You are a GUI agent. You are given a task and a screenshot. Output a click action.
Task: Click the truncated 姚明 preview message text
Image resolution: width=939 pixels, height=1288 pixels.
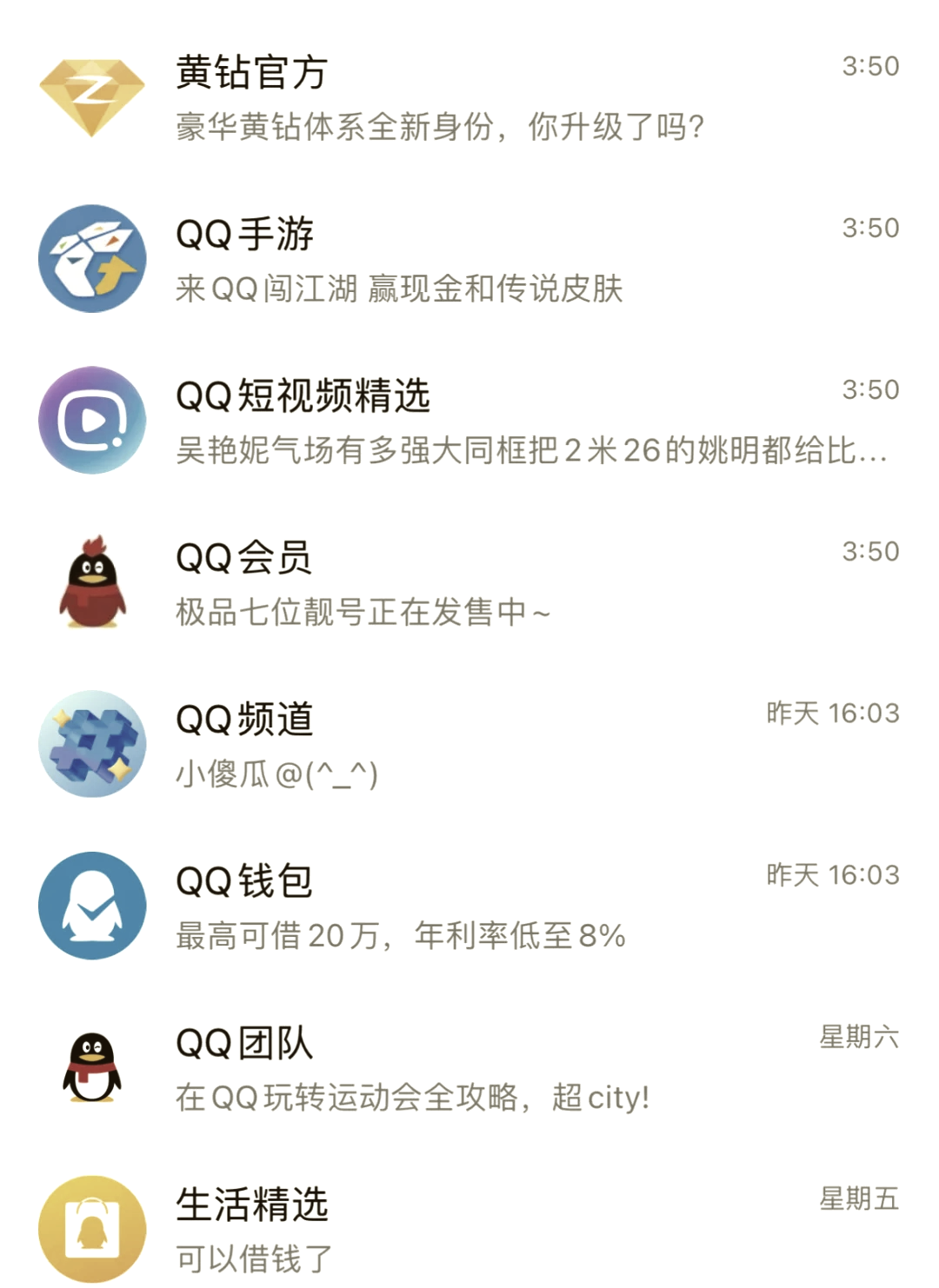point(530,450)
